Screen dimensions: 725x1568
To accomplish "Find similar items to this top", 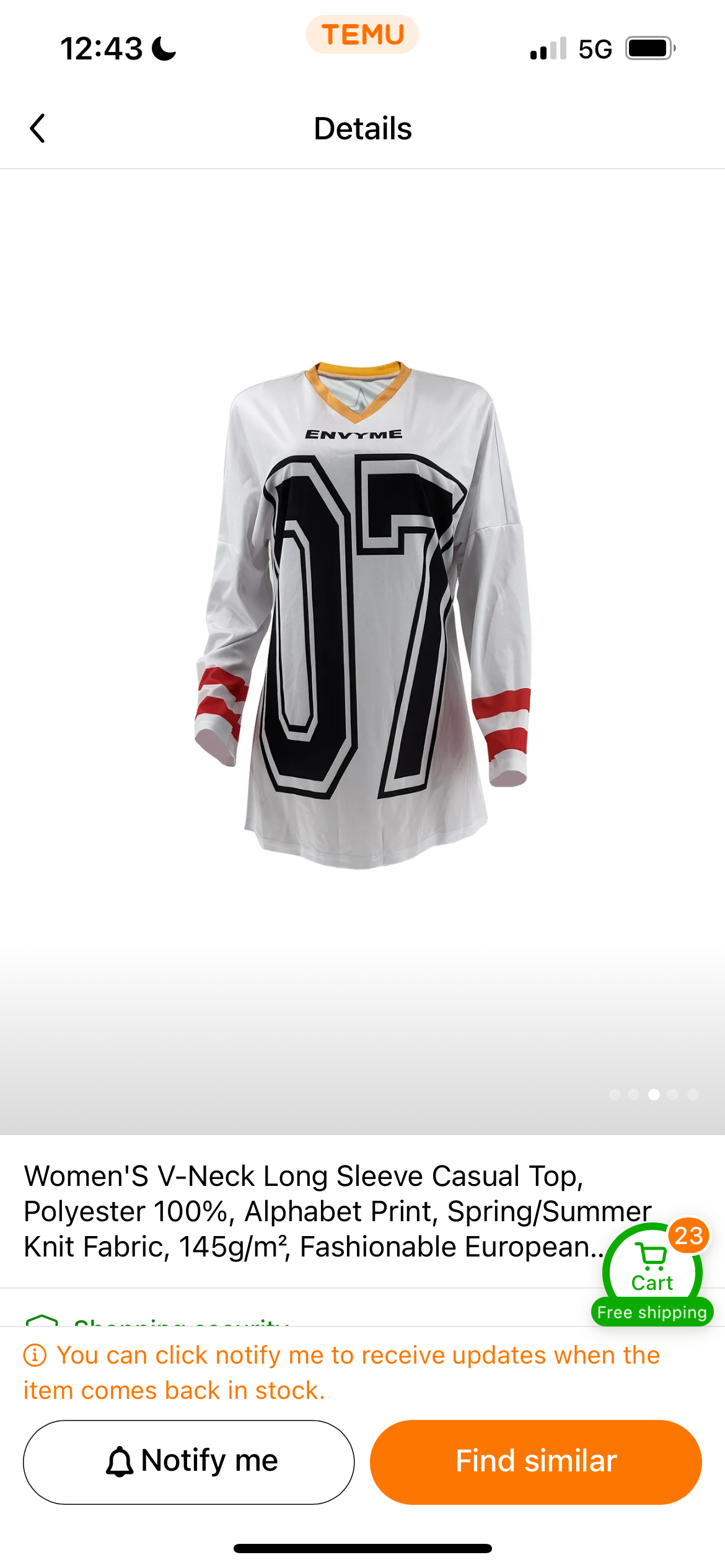I will click(x=535, y=1461).
